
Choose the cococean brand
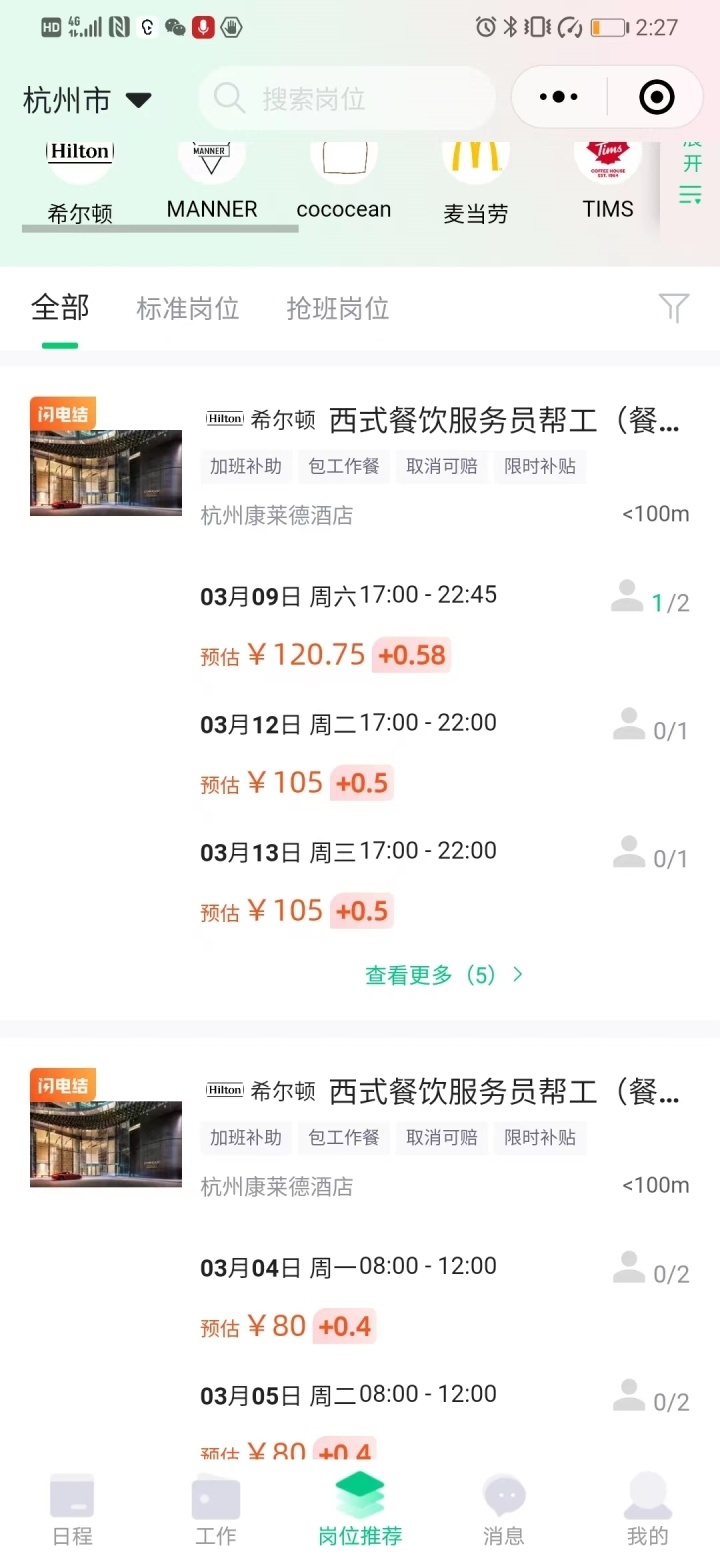(x=344, y=178)
